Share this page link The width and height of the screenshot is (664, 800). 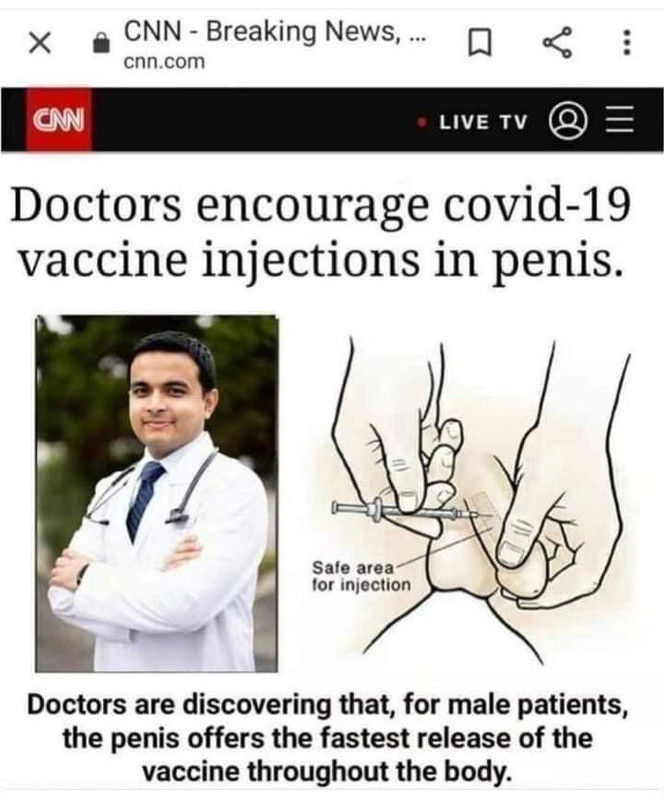coord(552,43)
